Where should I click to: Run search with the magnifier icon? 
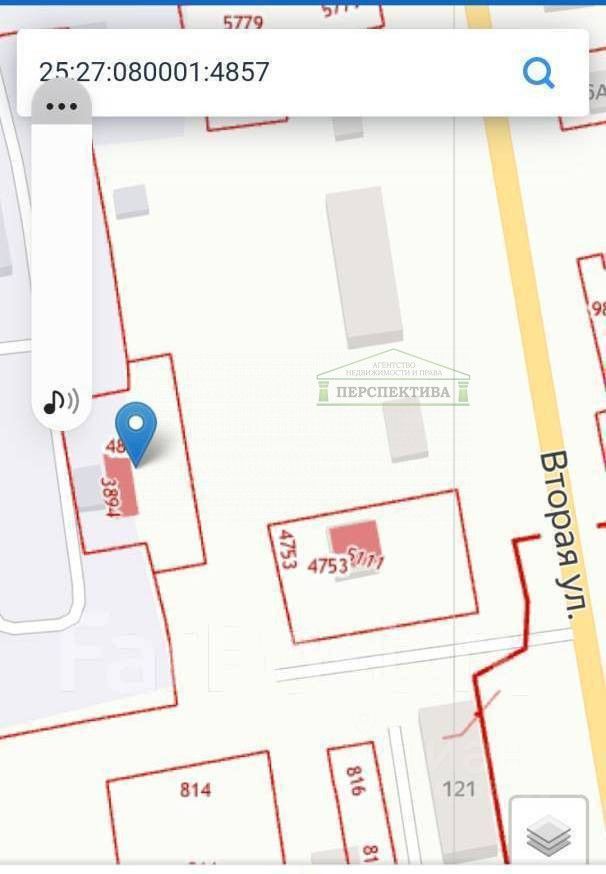point(539,72)
